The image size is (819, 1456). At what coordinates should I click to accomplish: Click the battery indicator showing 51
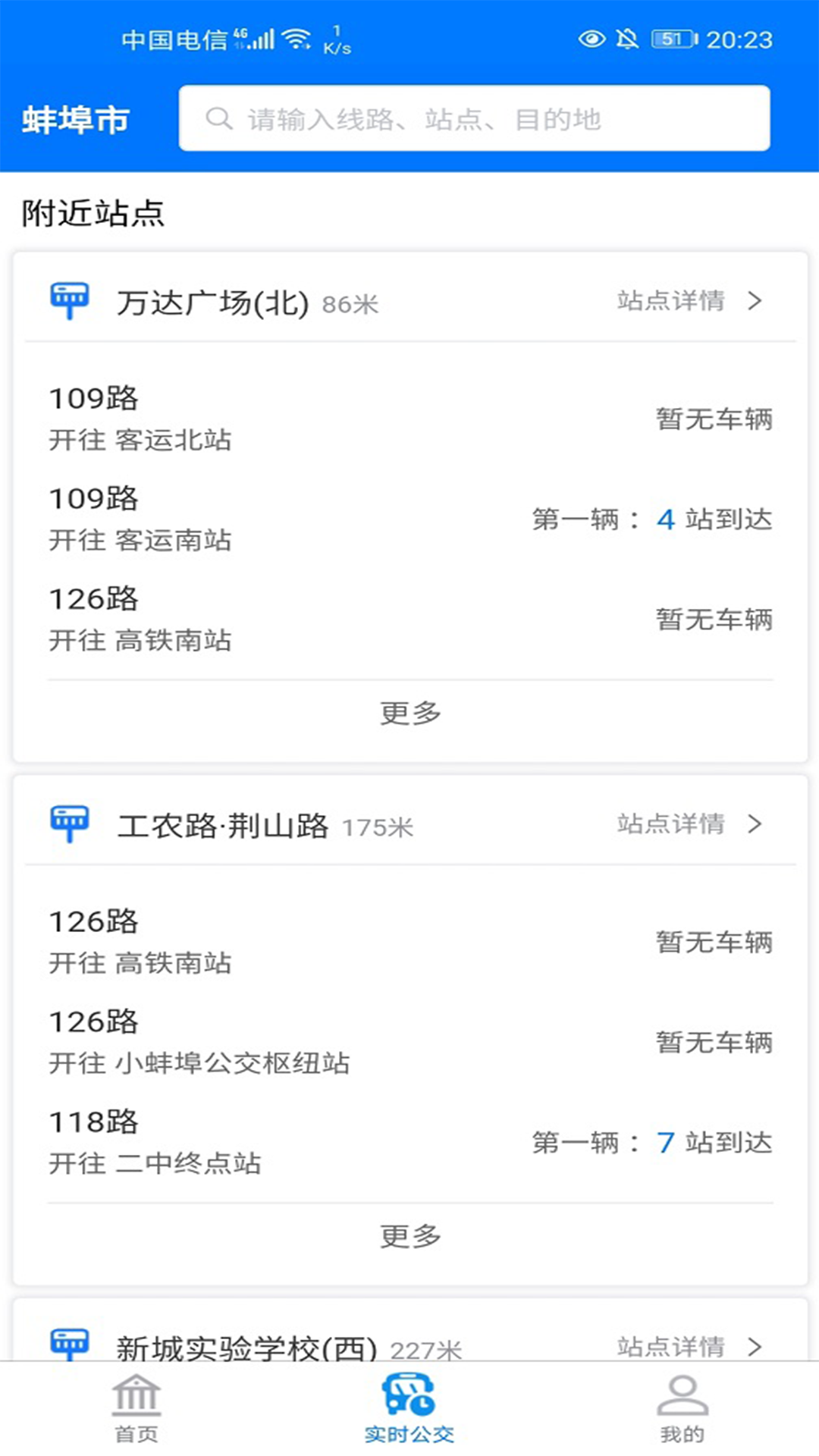672,39
